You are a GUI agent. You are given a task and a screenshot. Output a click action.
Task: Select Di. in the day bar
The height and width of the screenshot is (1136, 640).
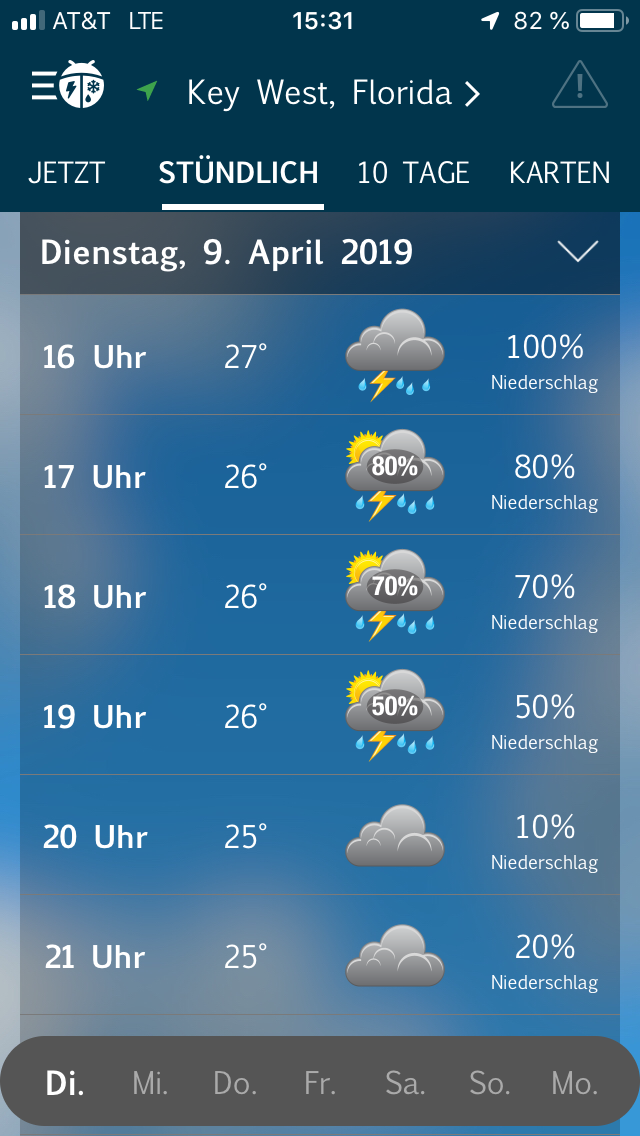point(65,1084)
